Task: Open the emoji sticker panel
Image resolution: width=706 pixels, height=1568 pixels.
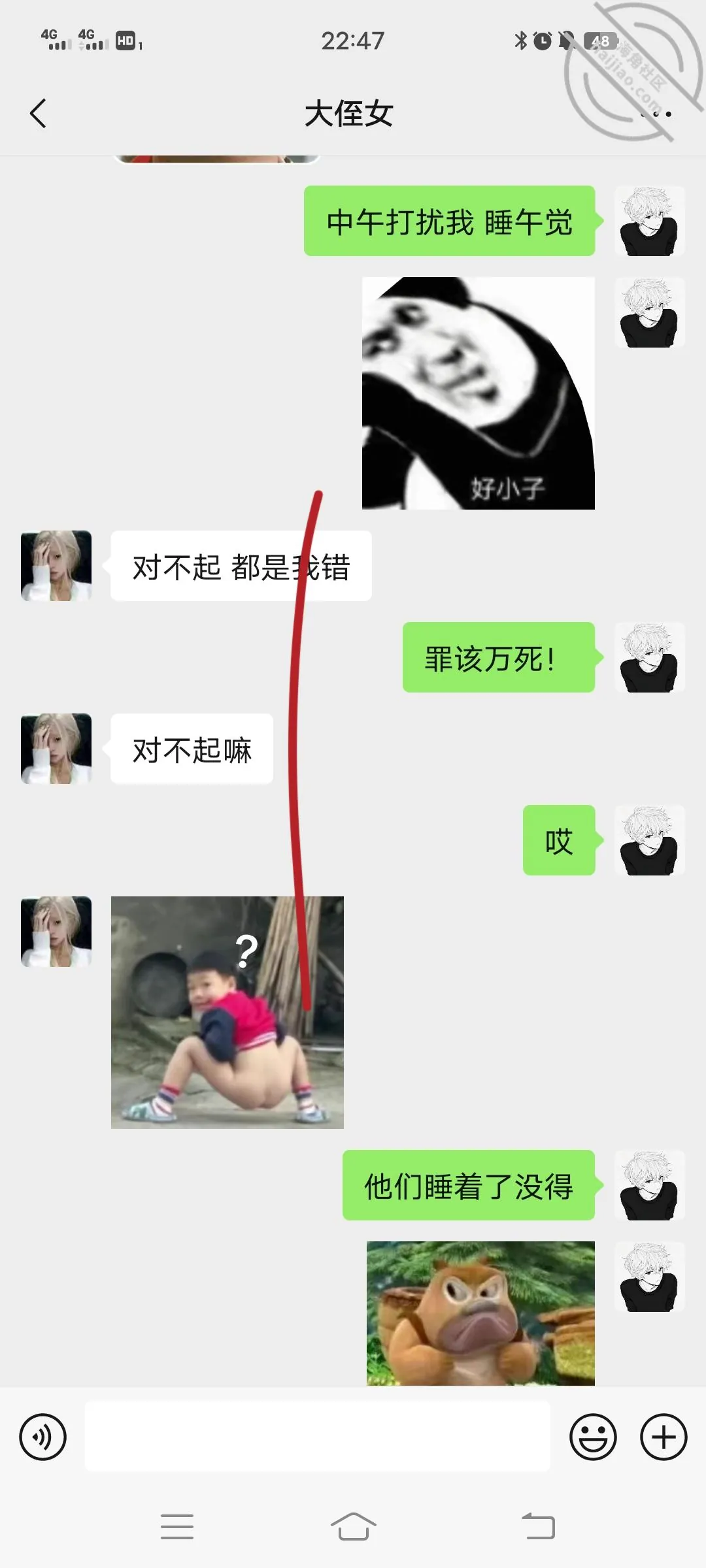Action: 593,1437
